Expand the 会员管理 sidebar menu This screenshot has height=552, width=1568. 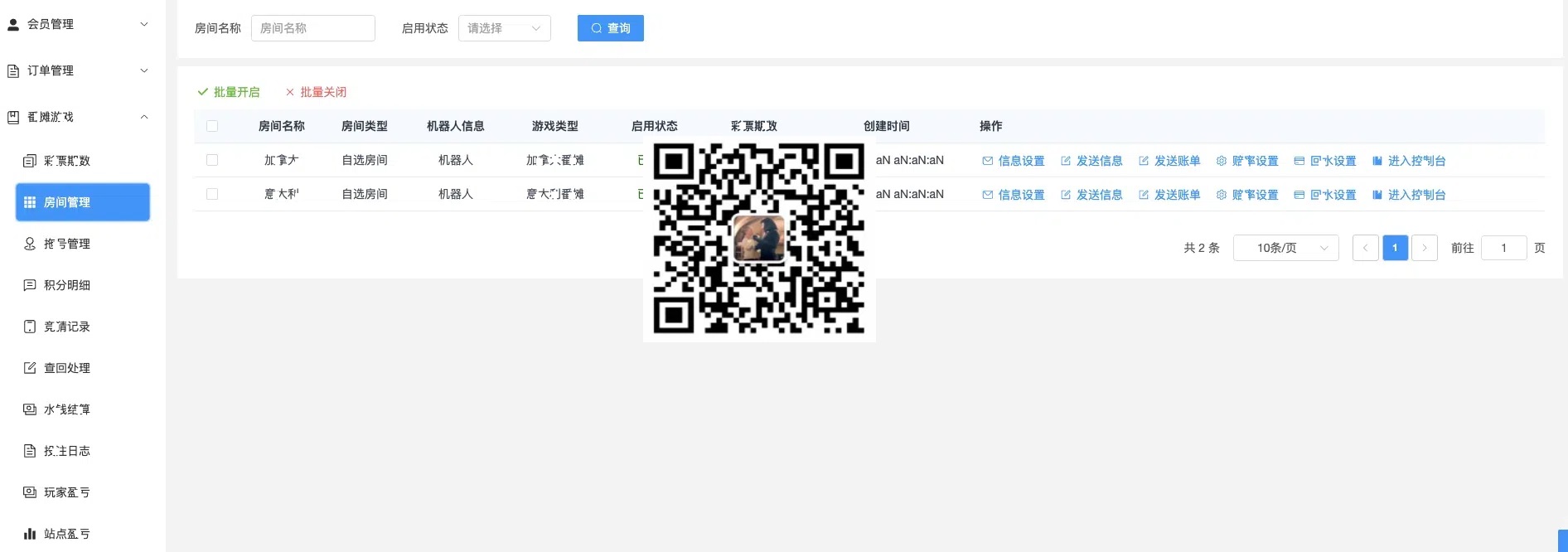(77, 24)
